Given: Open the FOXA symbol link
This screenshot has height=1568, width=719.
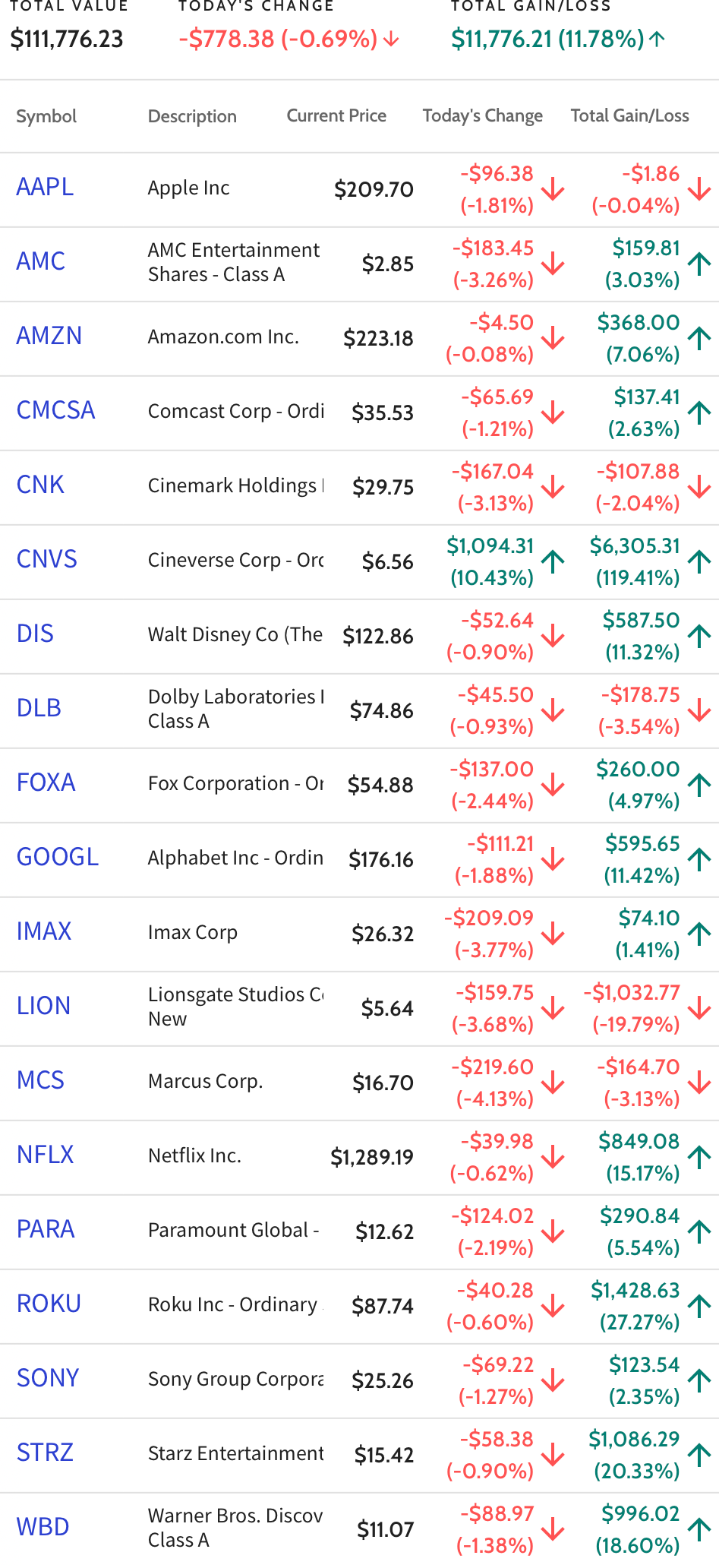Looking at the screenshot, I should (46, 782).
